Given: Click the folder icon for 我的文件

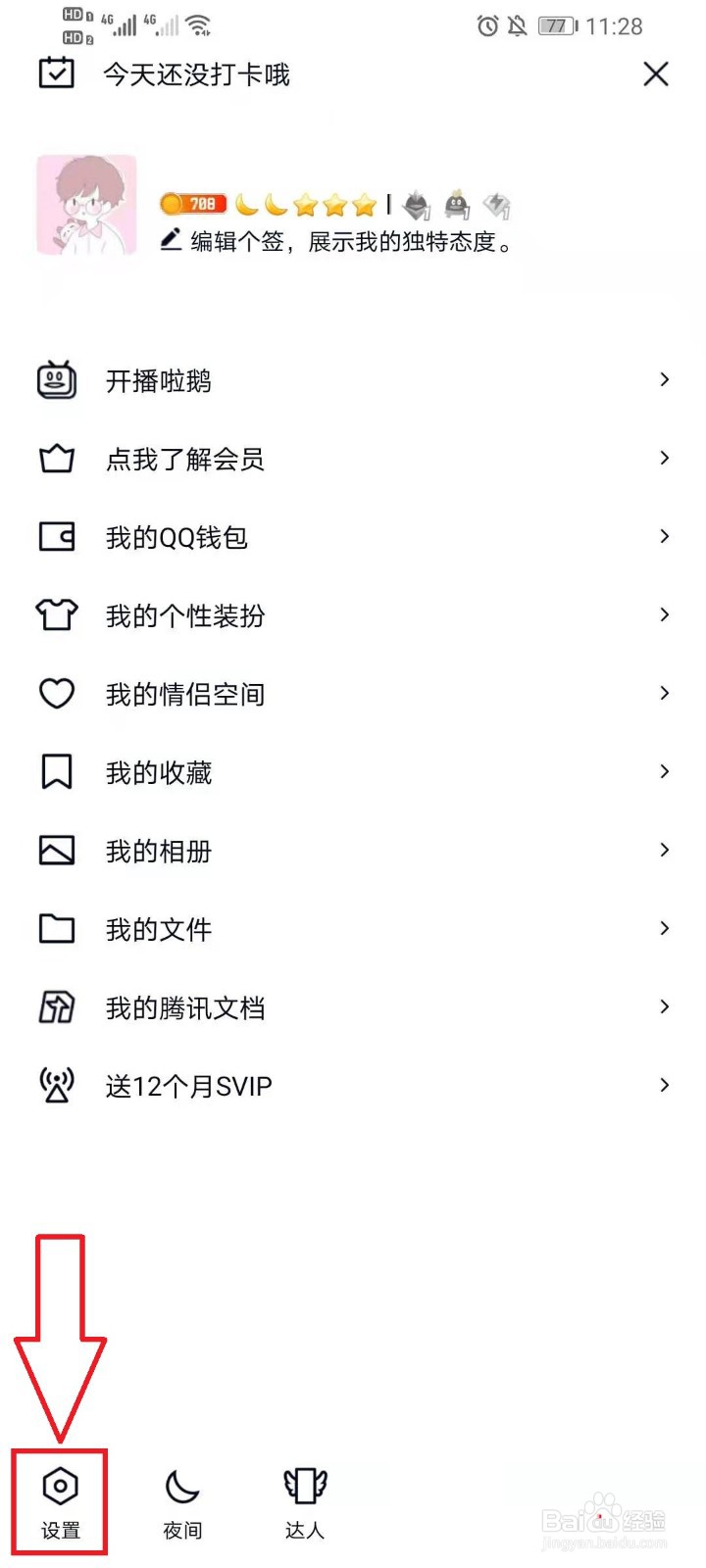Looking at the screenshot, I should point(57,929).
